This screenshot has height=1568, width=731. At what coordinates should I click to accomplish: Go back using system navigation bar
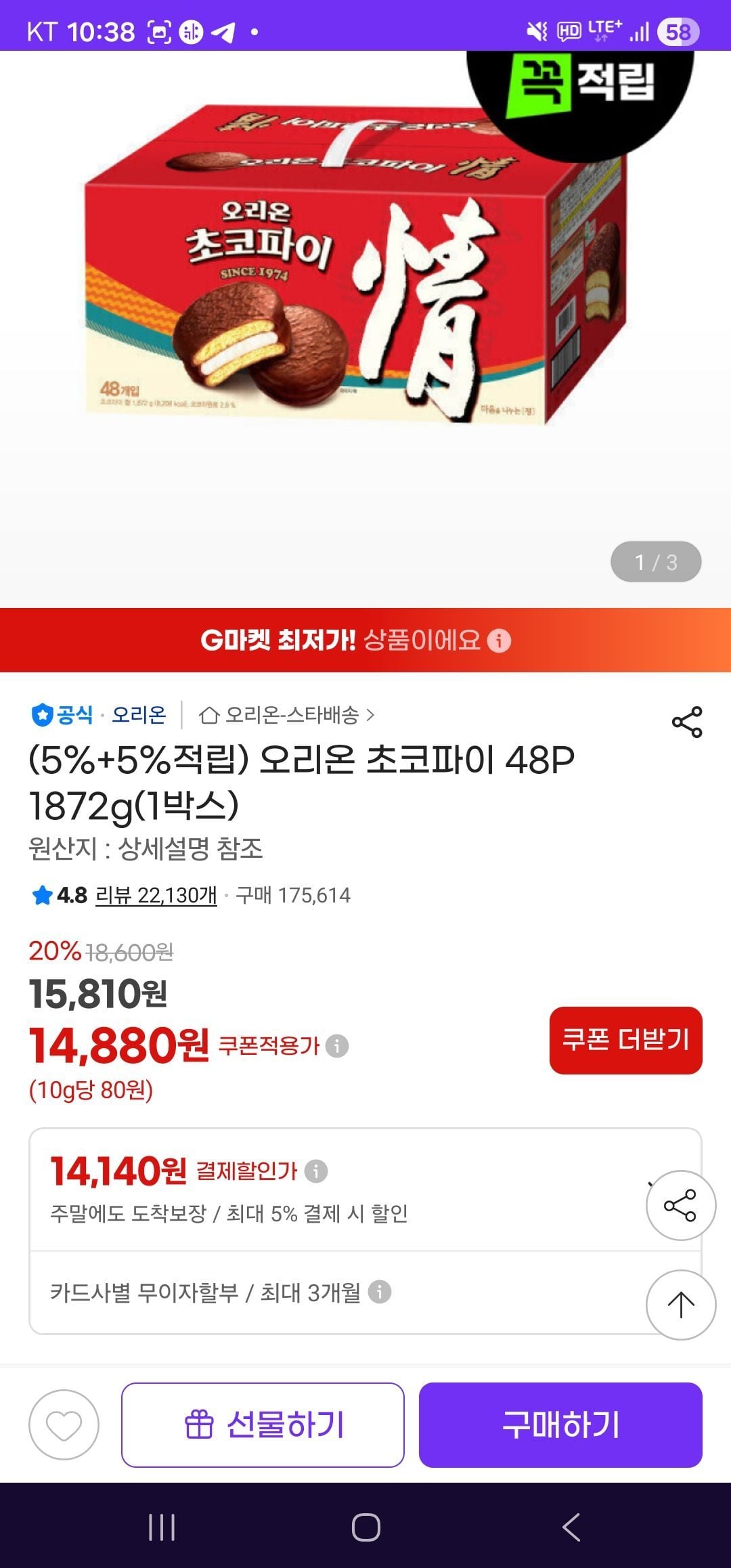[x=571, y=1527]
